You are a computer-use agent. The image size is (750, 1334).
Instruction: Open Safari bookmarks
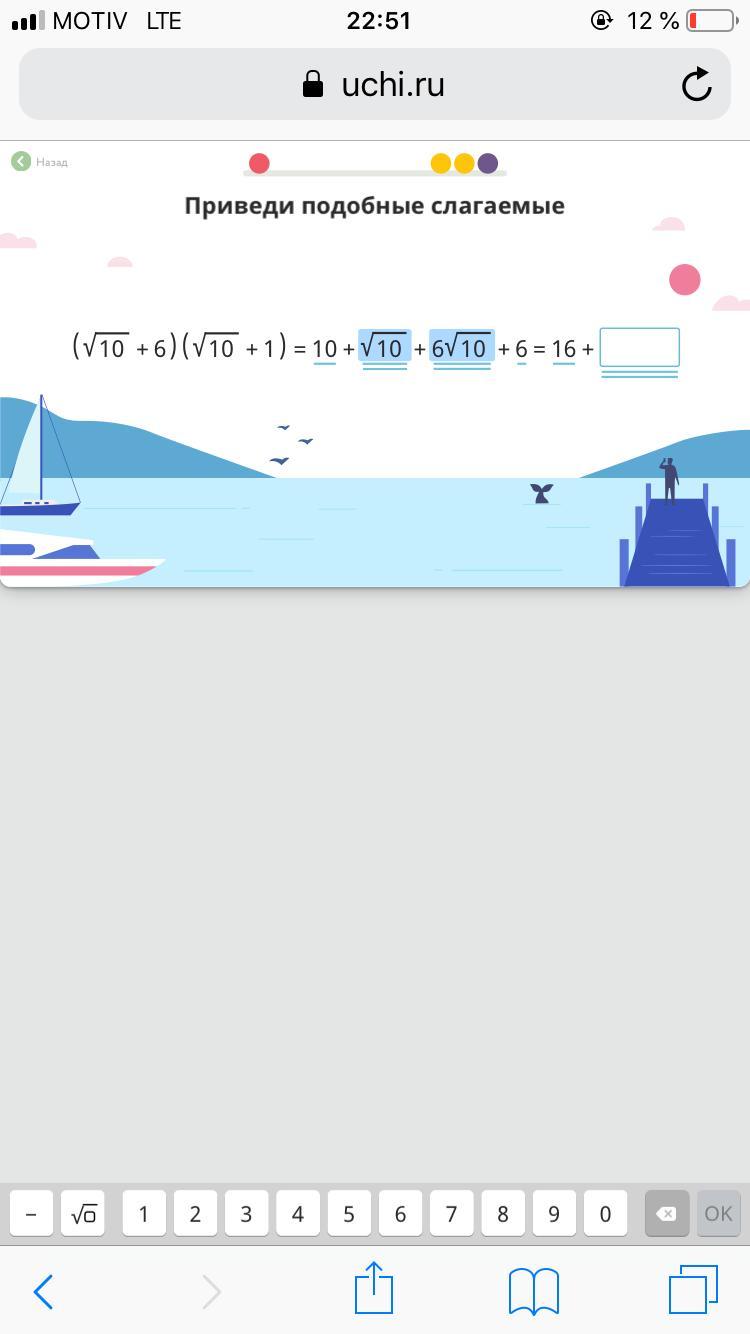click(x=534, y=1292)
